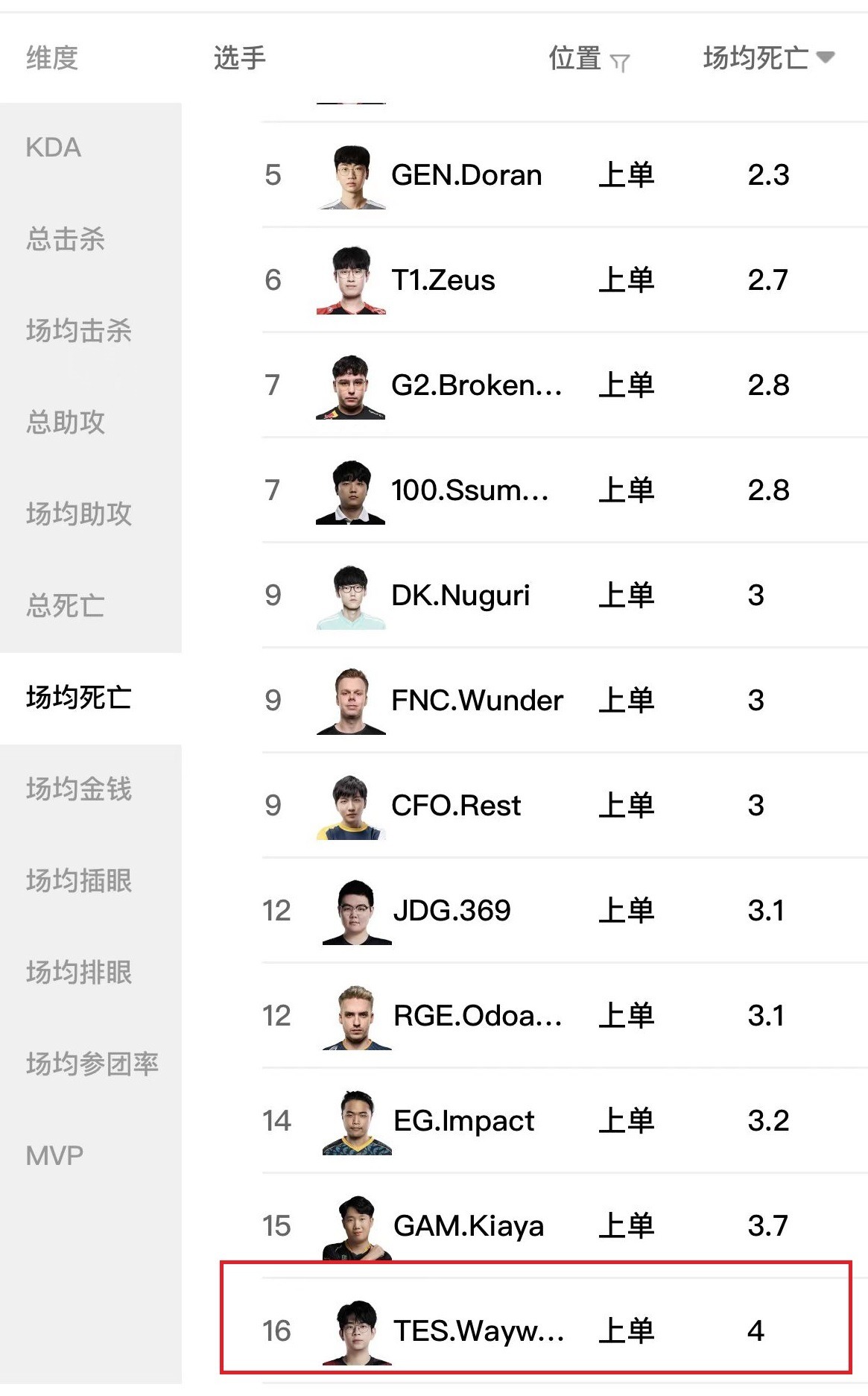Select the 场均金钱 dimension
This screenshot has height=1396, width=868.
click(78, 789)
